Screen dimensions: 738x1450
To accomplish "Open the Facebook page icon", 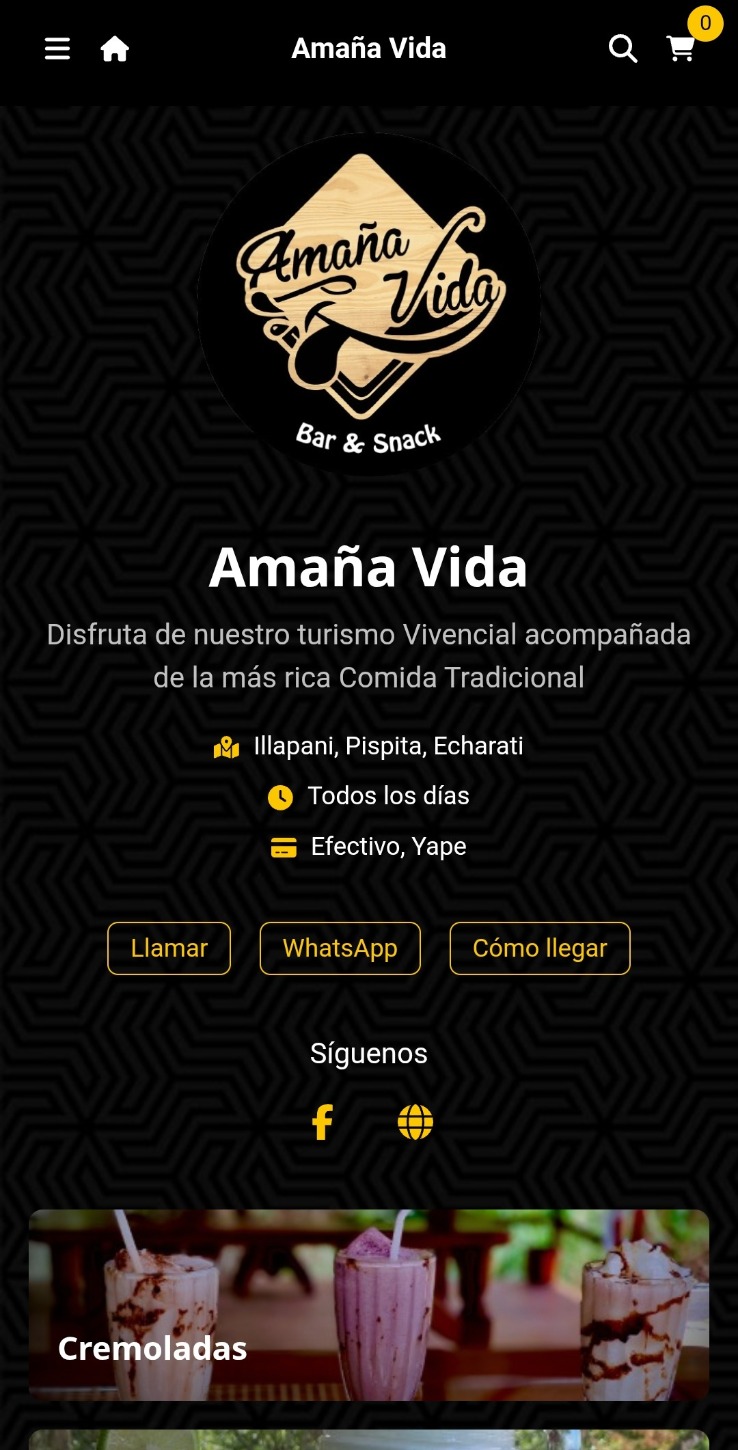I will pyautogui.click(x=322, y=1122).
